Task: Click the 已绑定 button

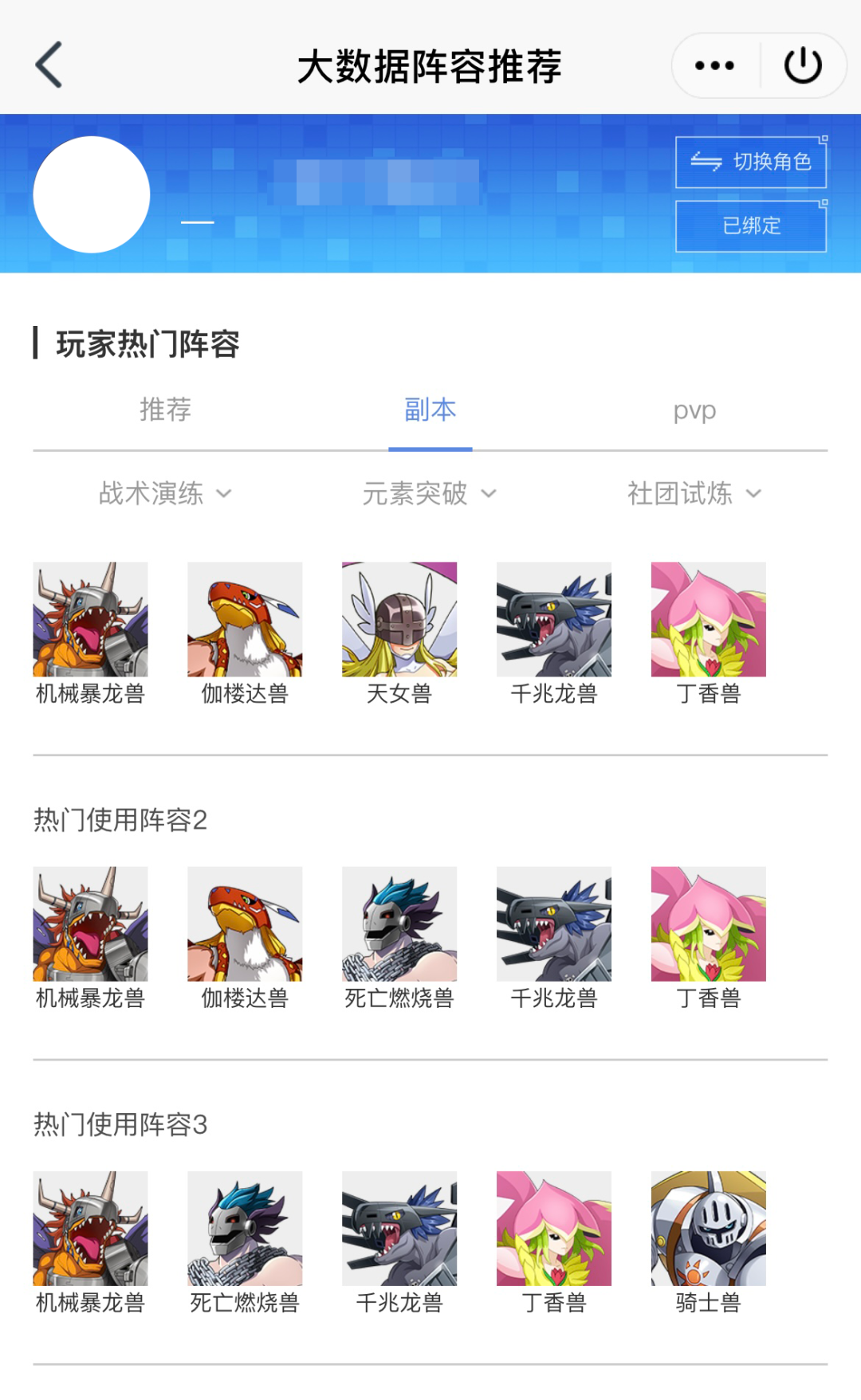Action: (751, 227)
